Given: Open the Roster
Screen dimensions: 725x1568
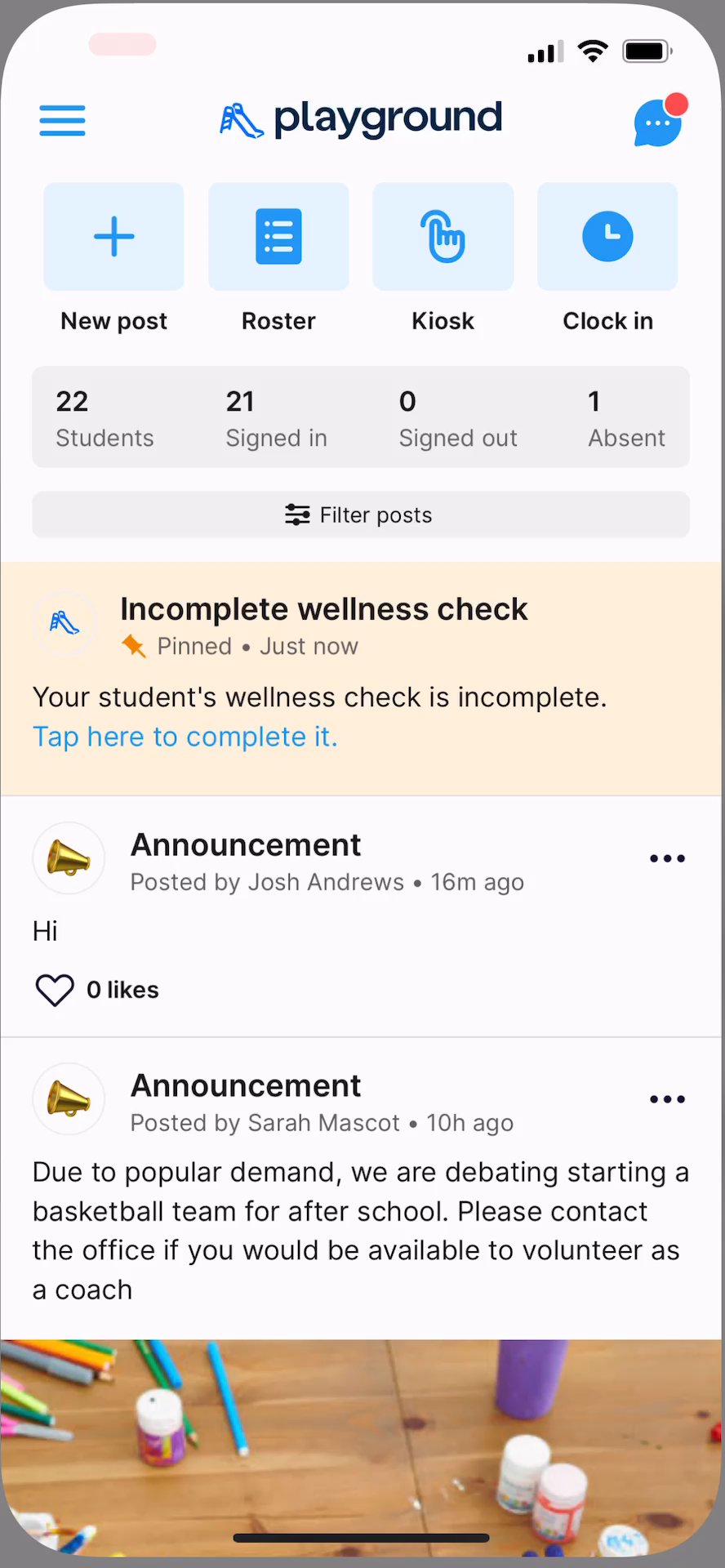Looking at the screenshot, I should 278,237.
